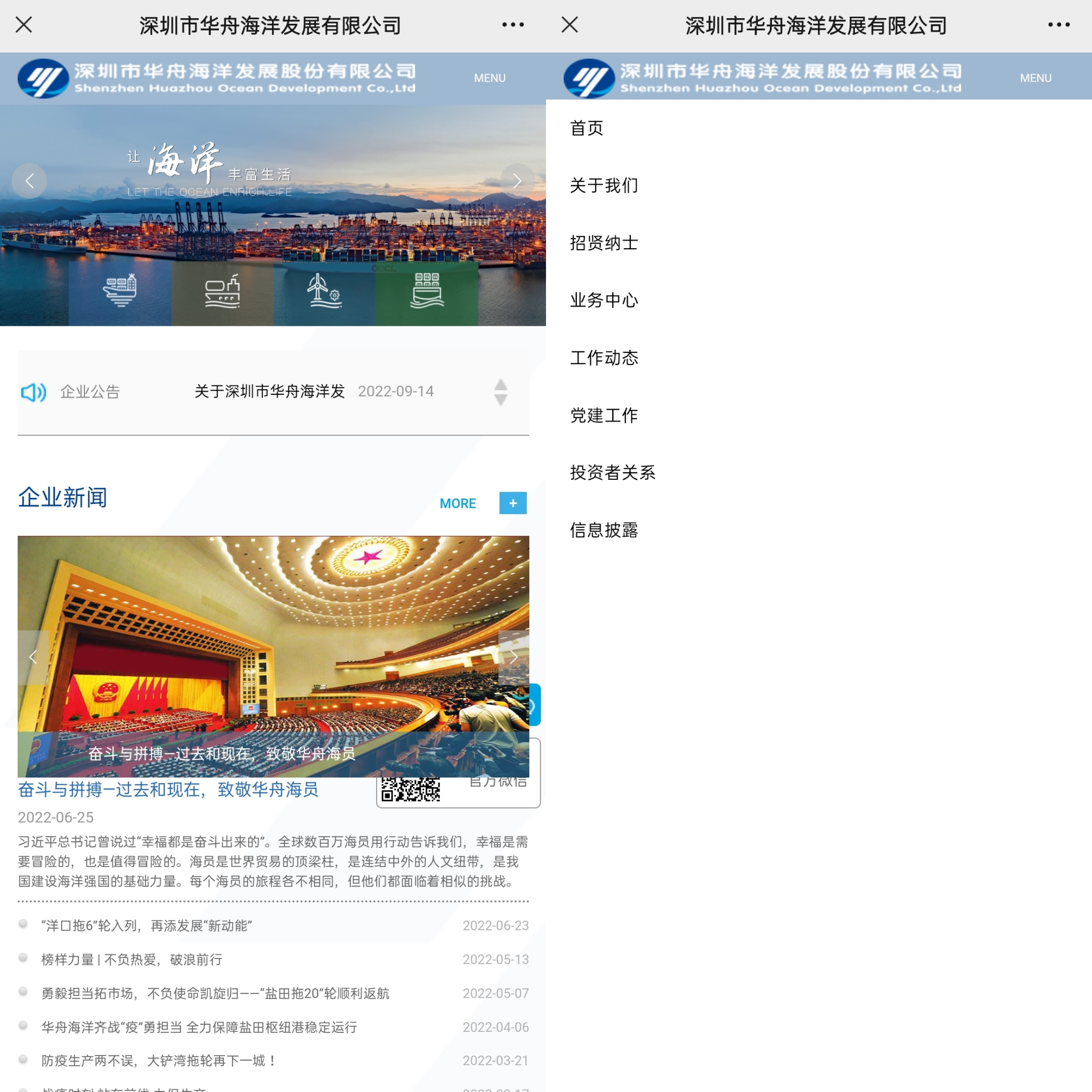Open the 企业公告 dated 2022-09-14
This screenshot has width=1092, height=1092.
[x=270, y=391]
